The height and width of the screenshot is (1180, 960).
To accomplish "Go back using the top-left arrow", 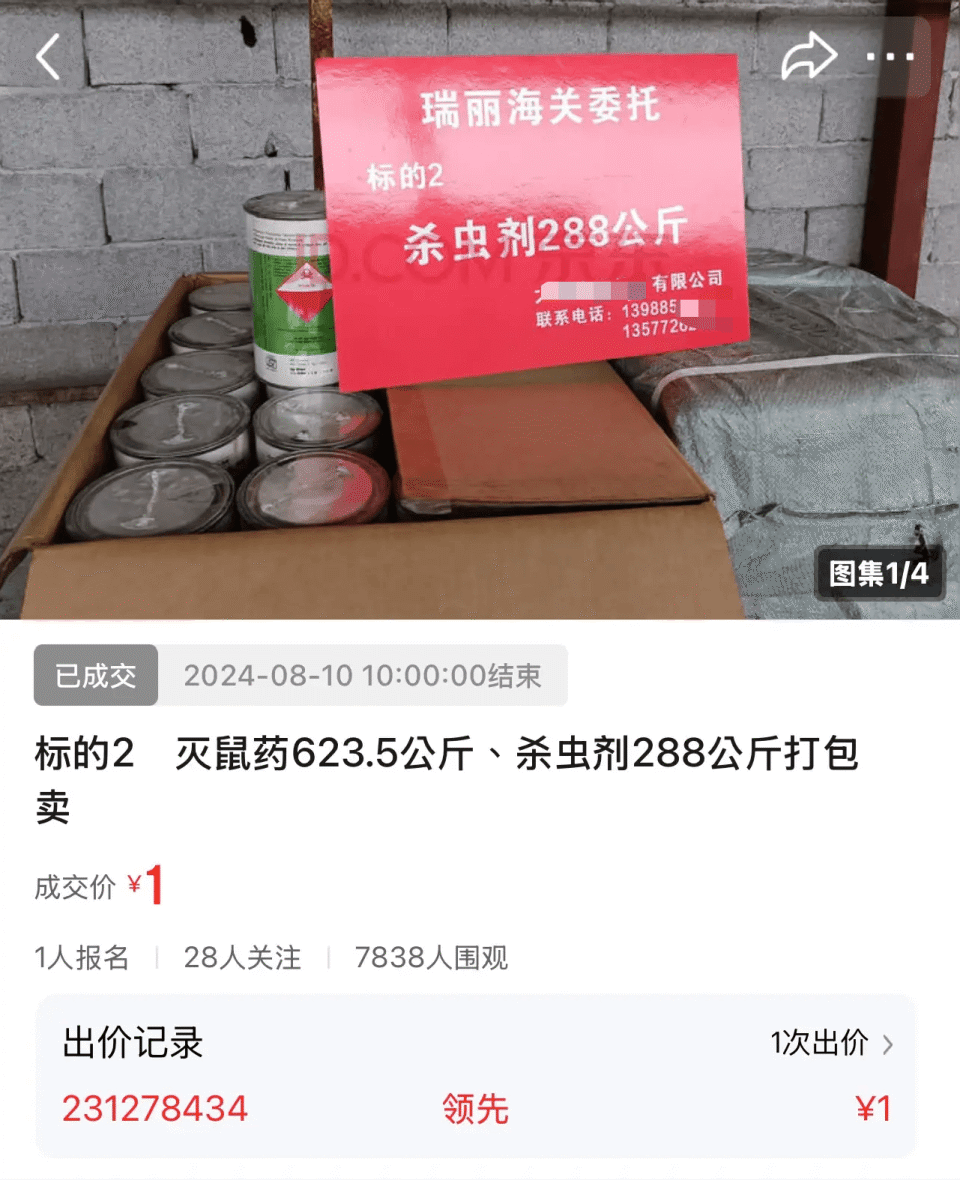I will coord(48,57).
